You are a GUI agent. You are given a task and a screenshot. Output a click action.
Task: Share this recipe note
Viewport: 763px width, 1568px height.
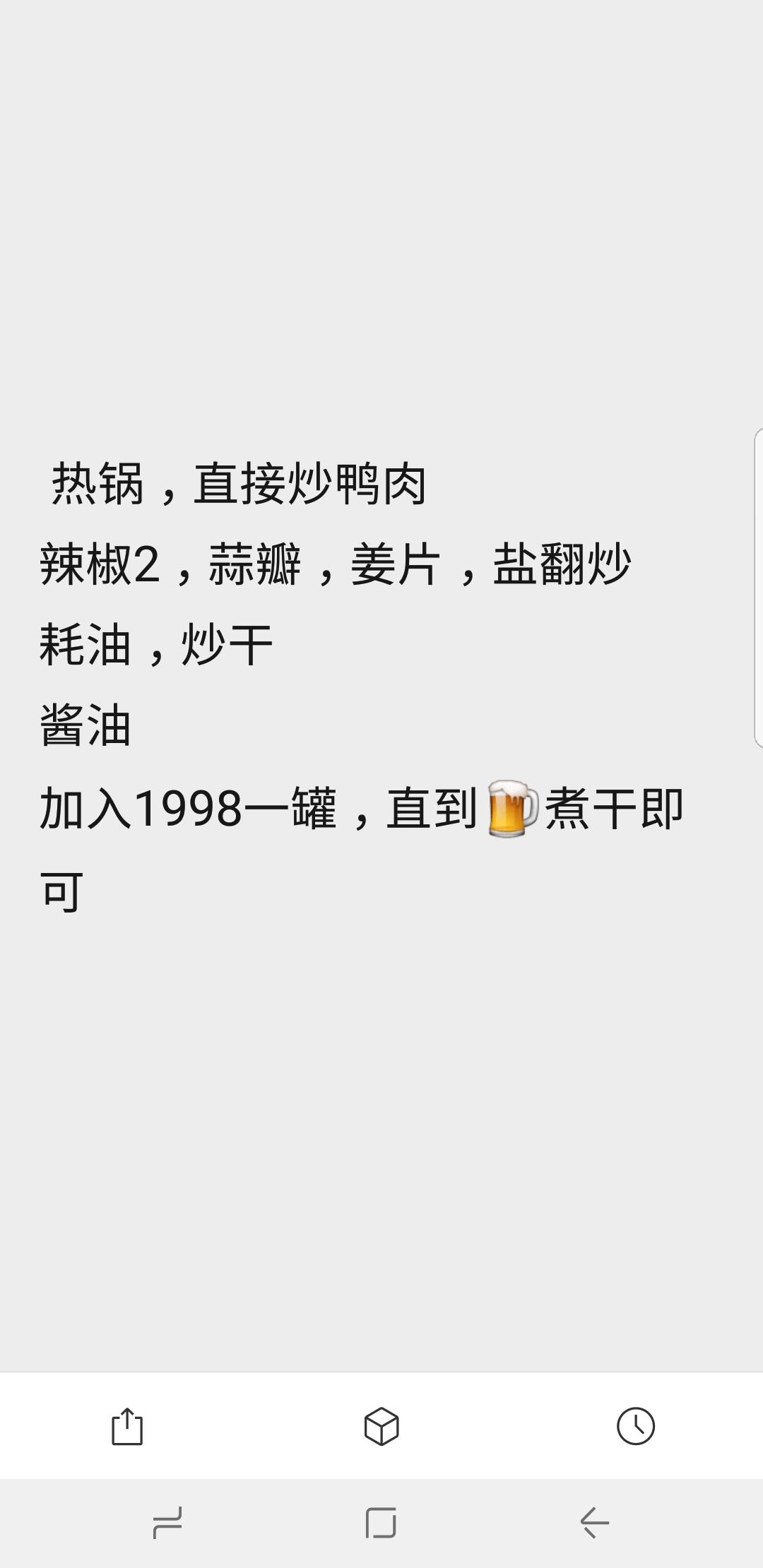point(127,1426)
